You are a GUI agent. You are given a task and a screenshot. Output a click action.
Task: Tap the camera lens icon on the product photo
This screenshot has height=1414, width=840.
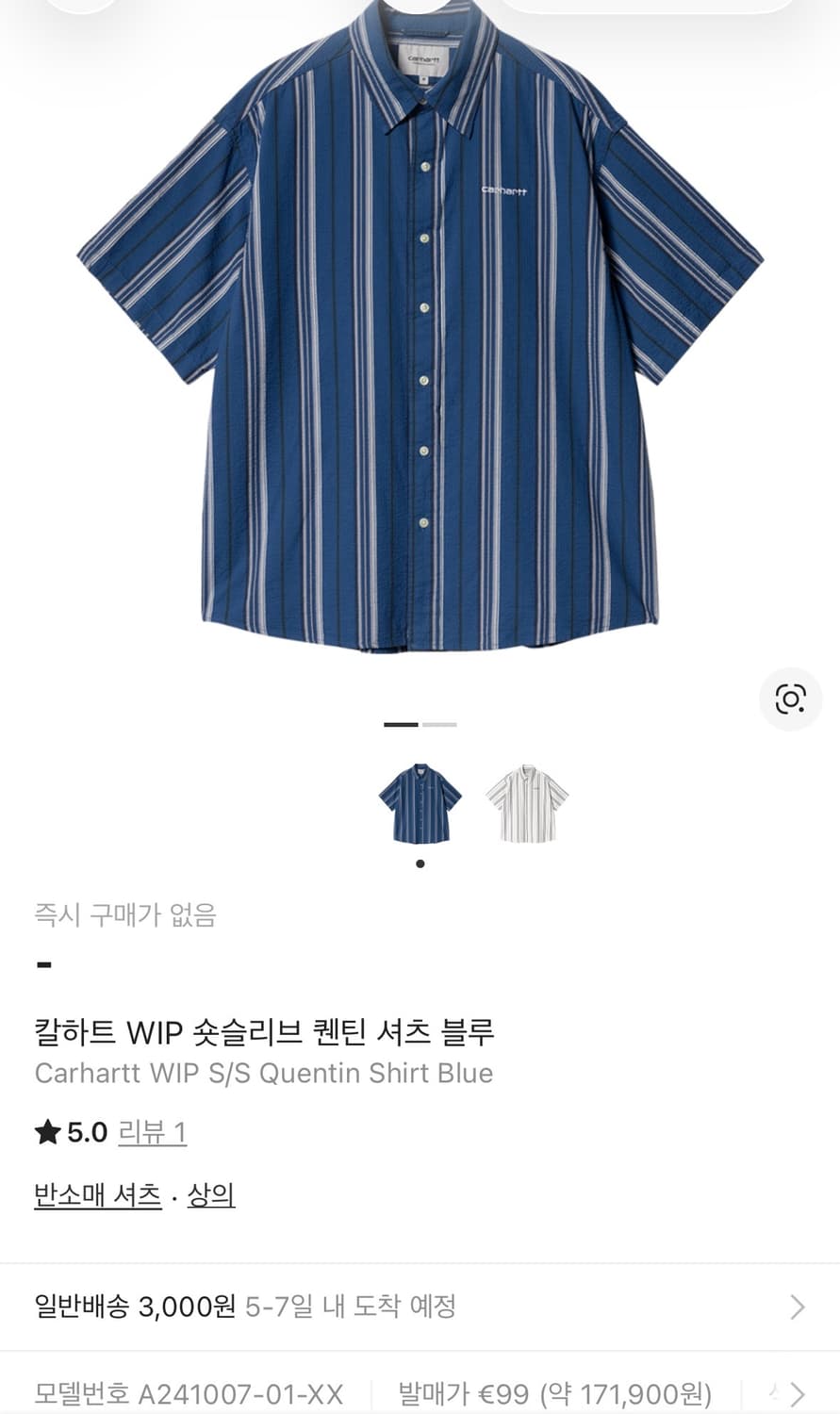click(792, 699)
